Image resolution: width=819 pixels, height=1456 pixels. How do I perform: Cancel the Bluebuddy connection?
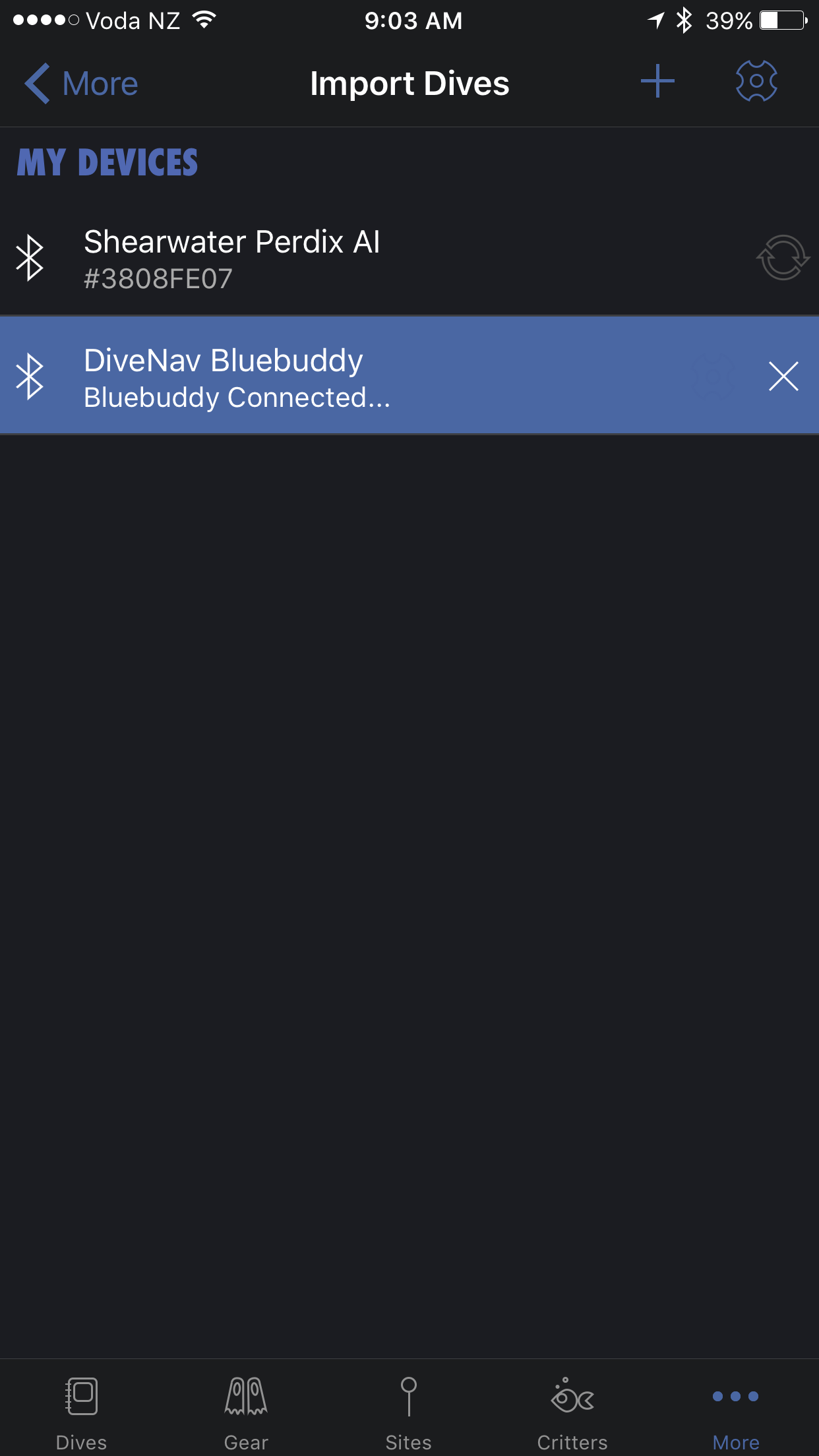coord(783,377)
